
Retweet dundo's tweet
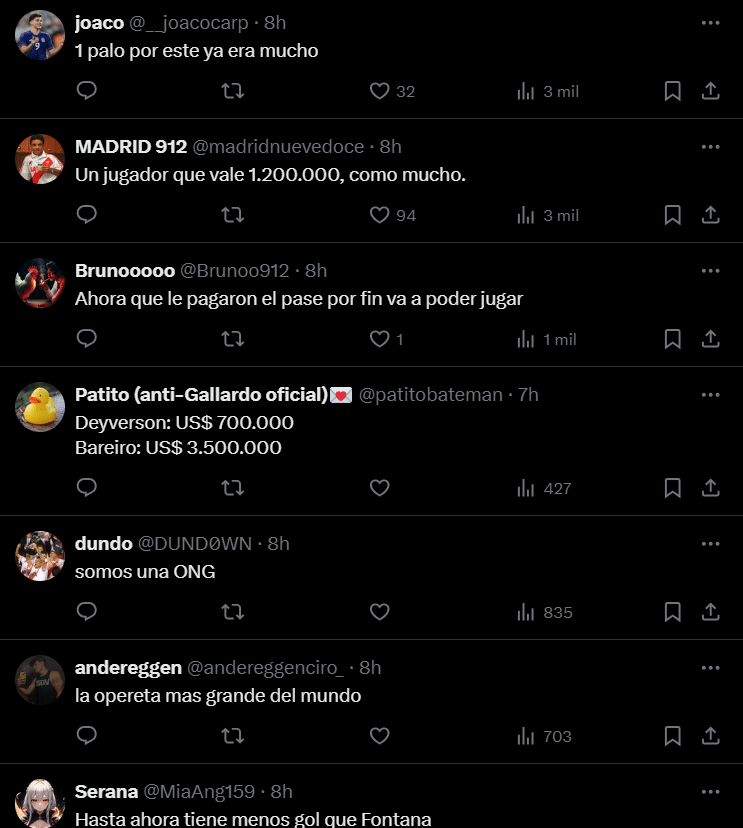[232, 612]
